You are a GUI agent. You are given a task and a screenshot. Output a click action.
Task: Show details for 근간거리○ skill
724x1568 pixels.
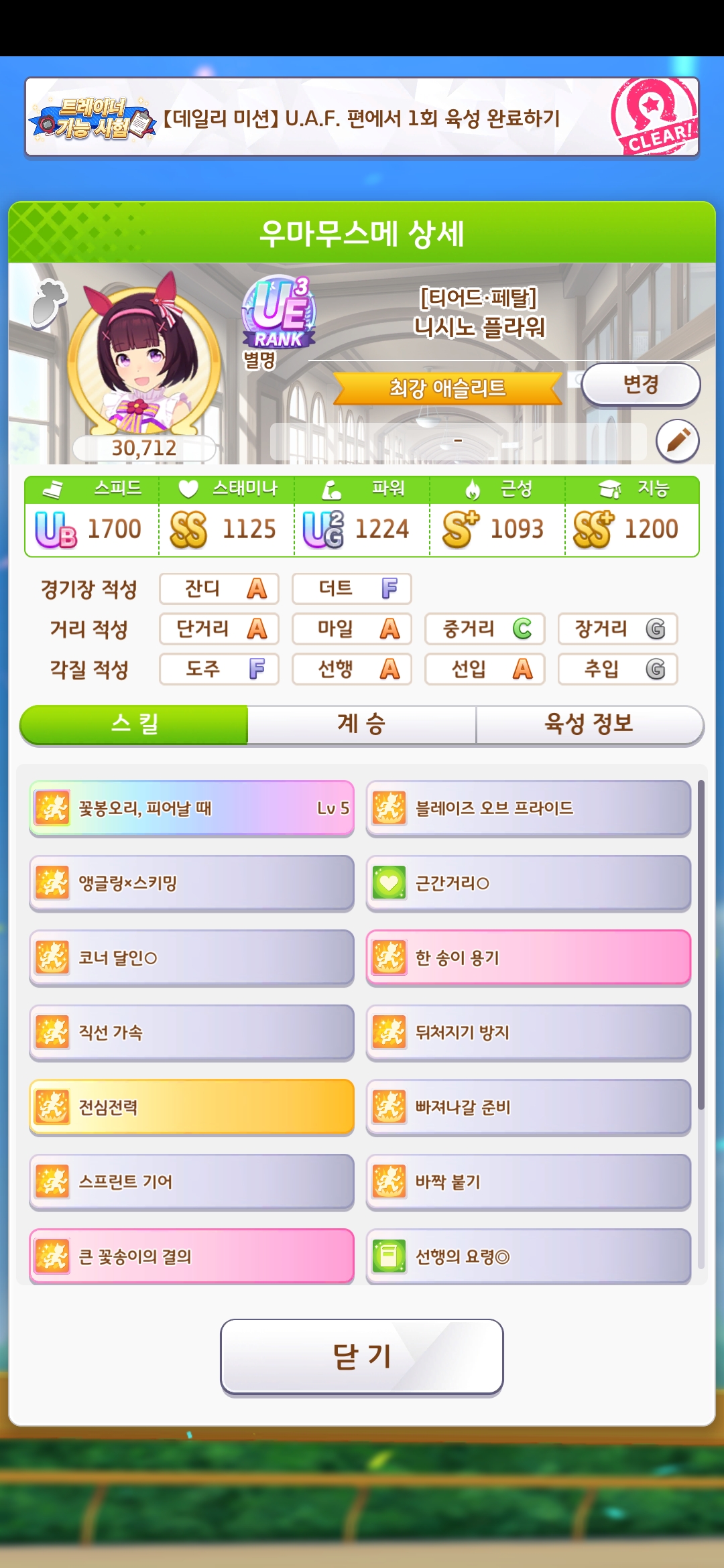pyautogui.click(x=528, y=883)
